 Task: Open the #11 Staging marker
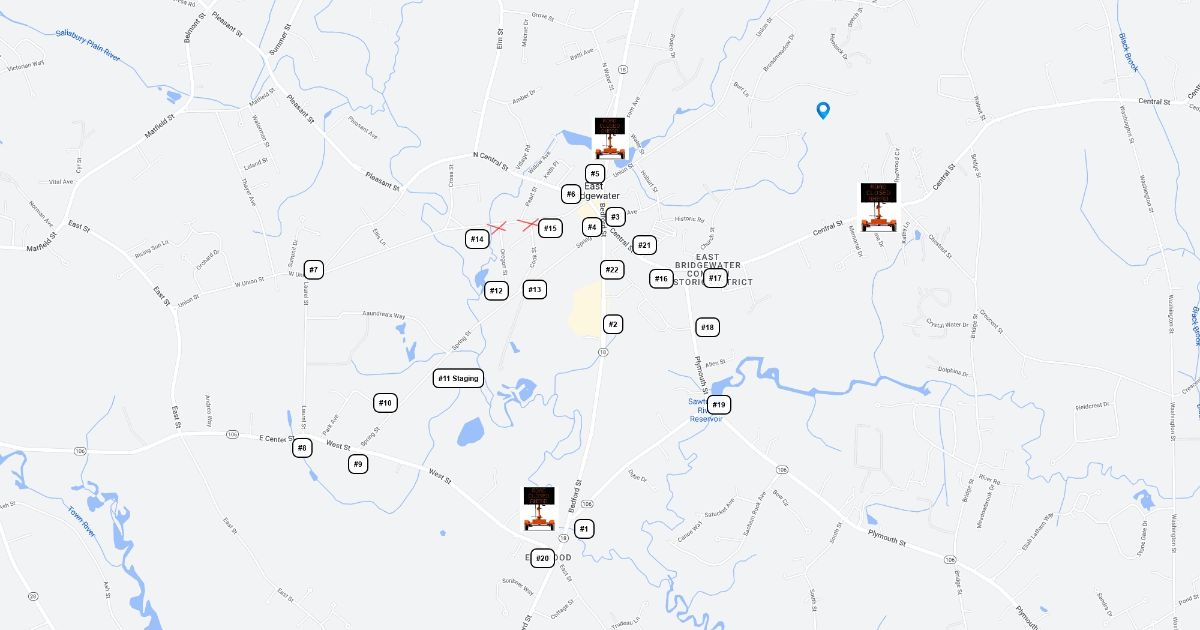459,378
